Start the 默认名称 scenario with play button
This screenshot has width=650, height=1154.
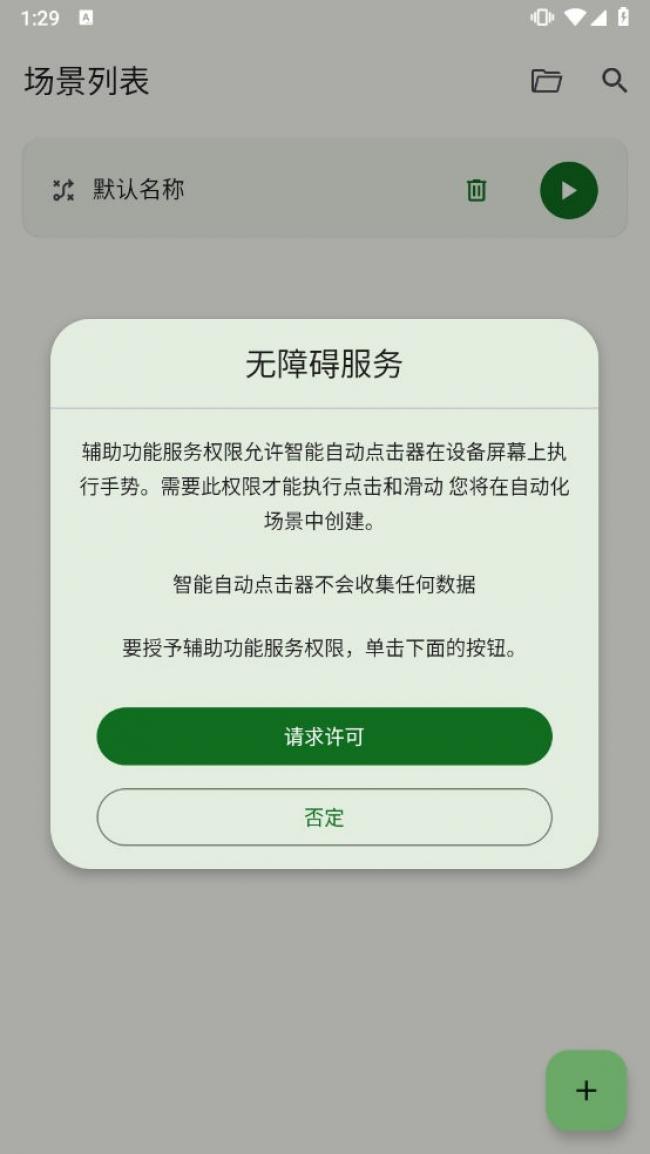click(568, 190)
